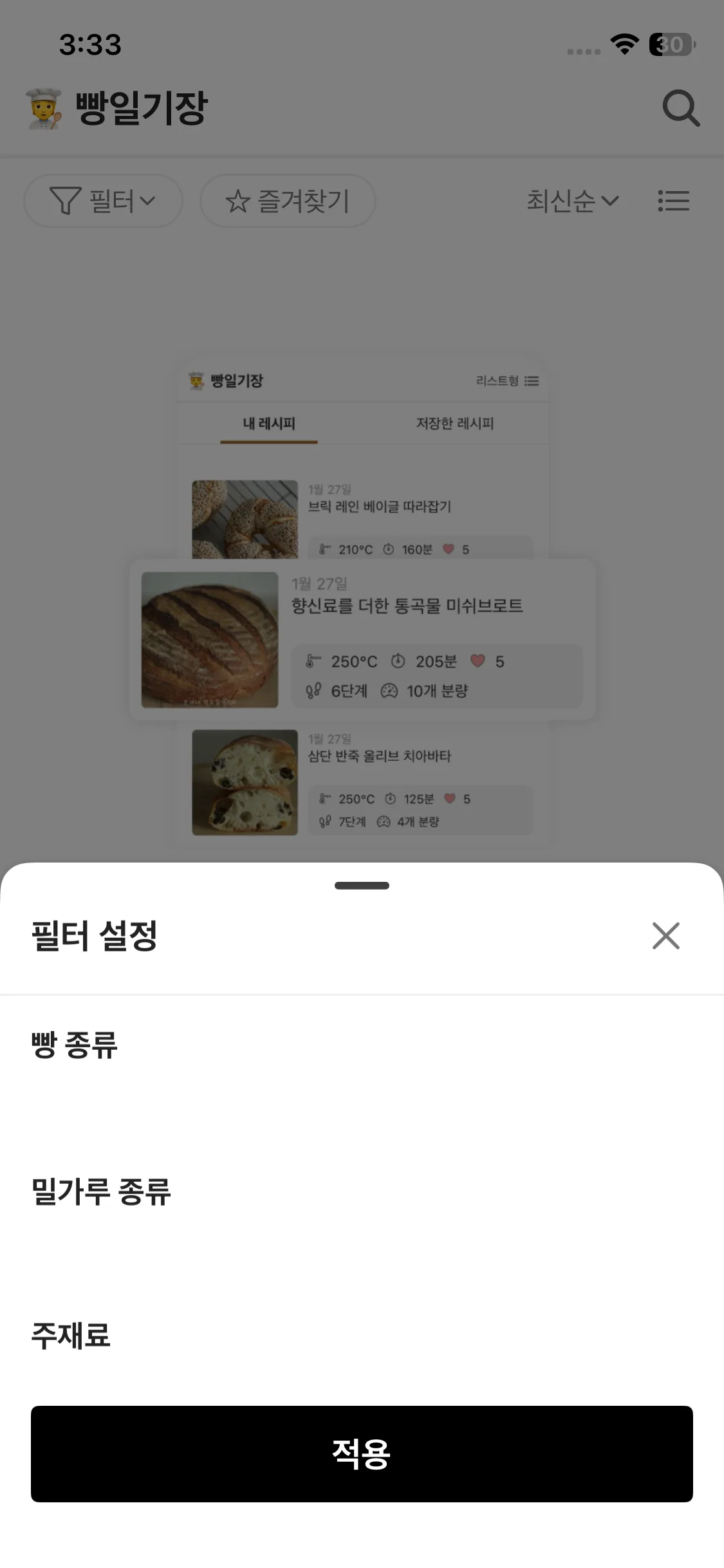Click the gauge icon next to 10개 분량

coord(388,691)
